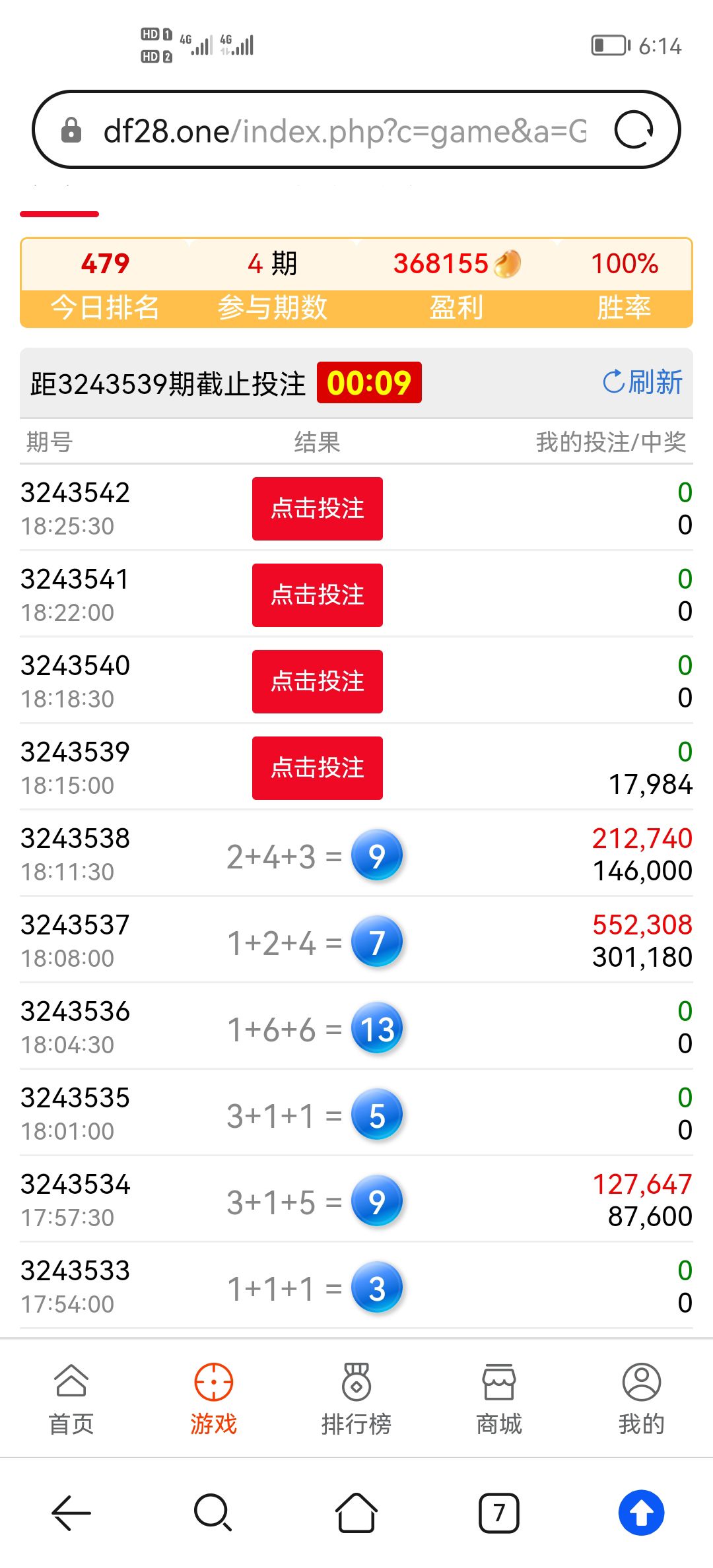Tap the refresh circle icon next to 刷新

(613, 381)
